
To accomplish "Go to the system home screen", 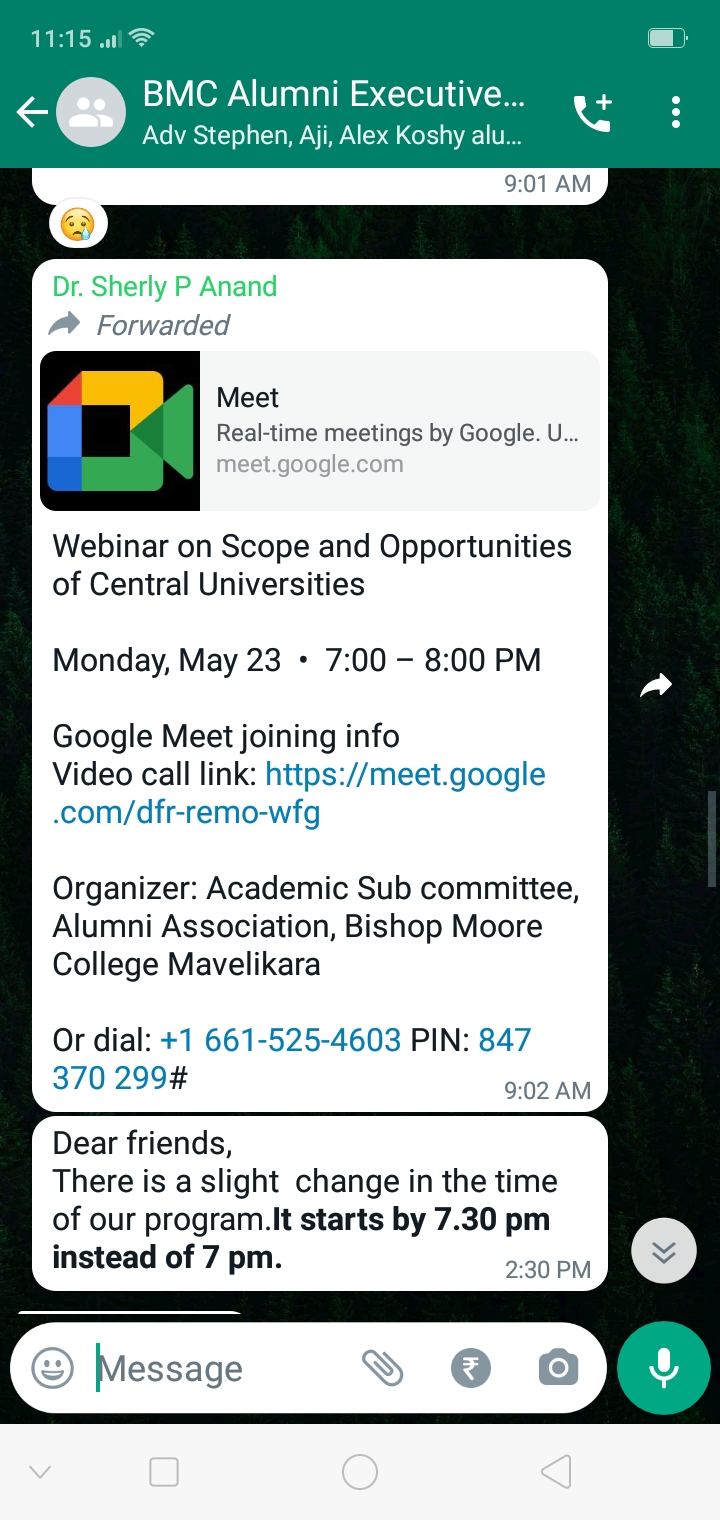I will tap(360, 1471).
